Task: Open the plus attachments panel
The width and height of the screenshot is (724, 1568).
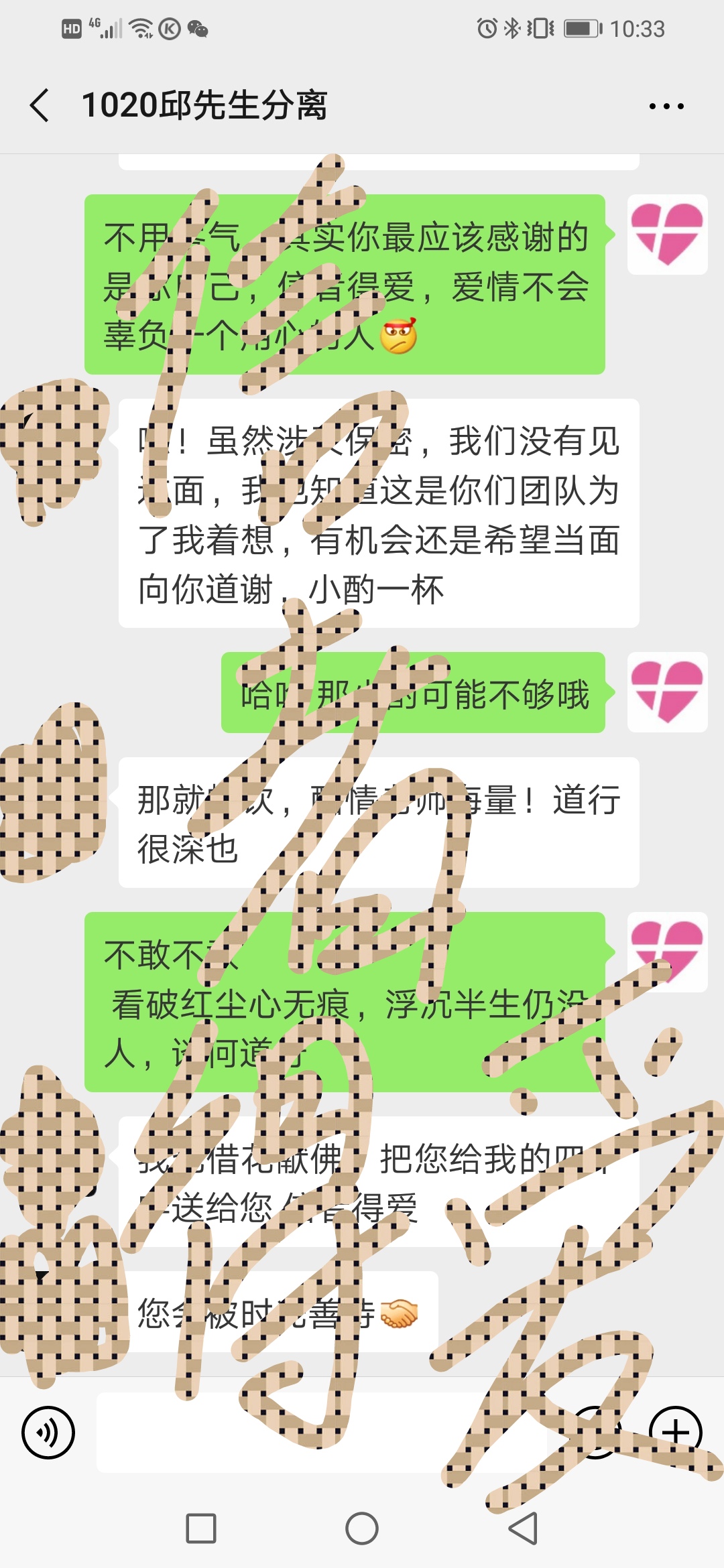Action: [x=676, y=1433]
